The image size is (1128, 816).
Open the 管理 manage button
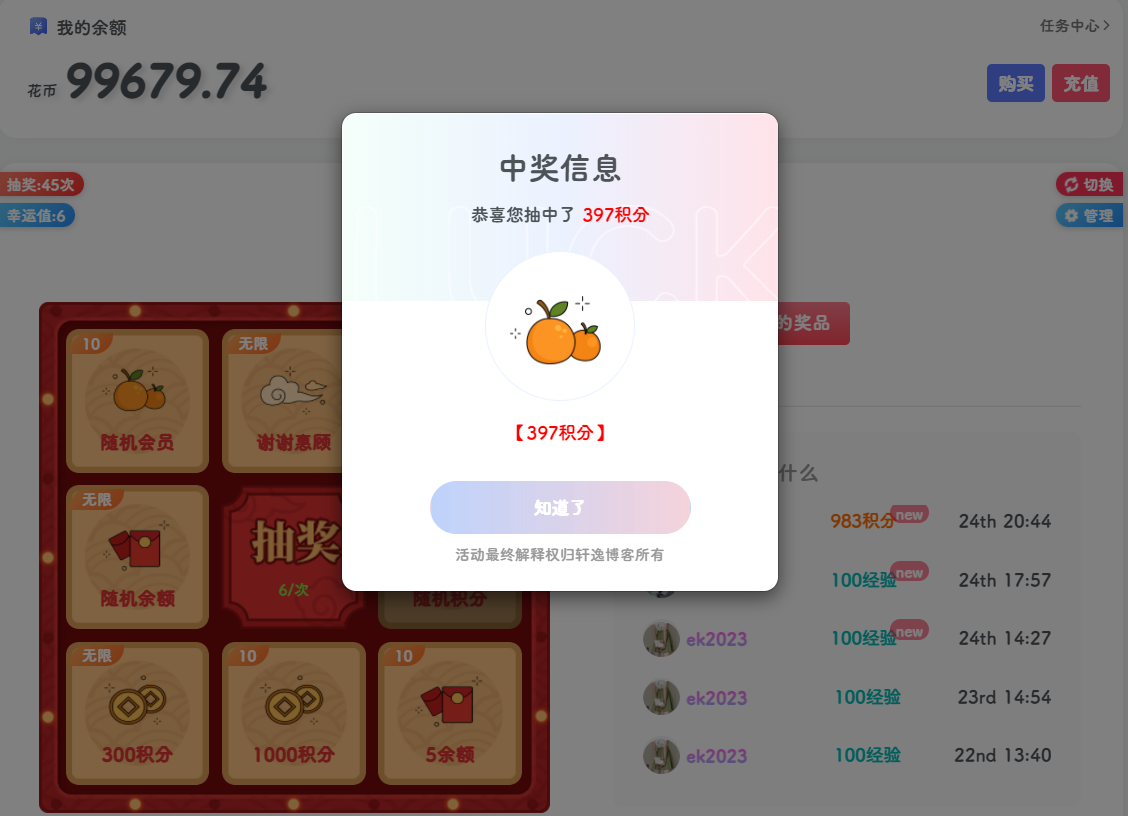[x=1089, y=215]
